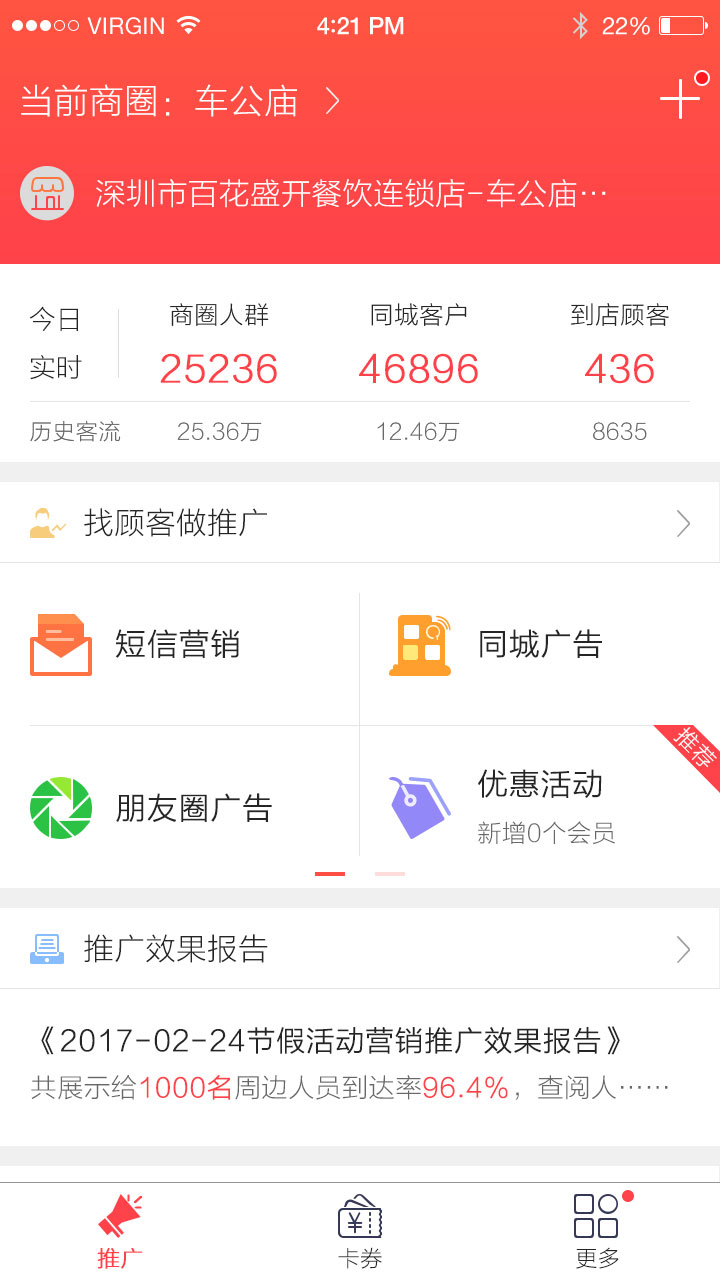Select the second carousel page dot
The image size is (720, 1280).
pos(388,872)
